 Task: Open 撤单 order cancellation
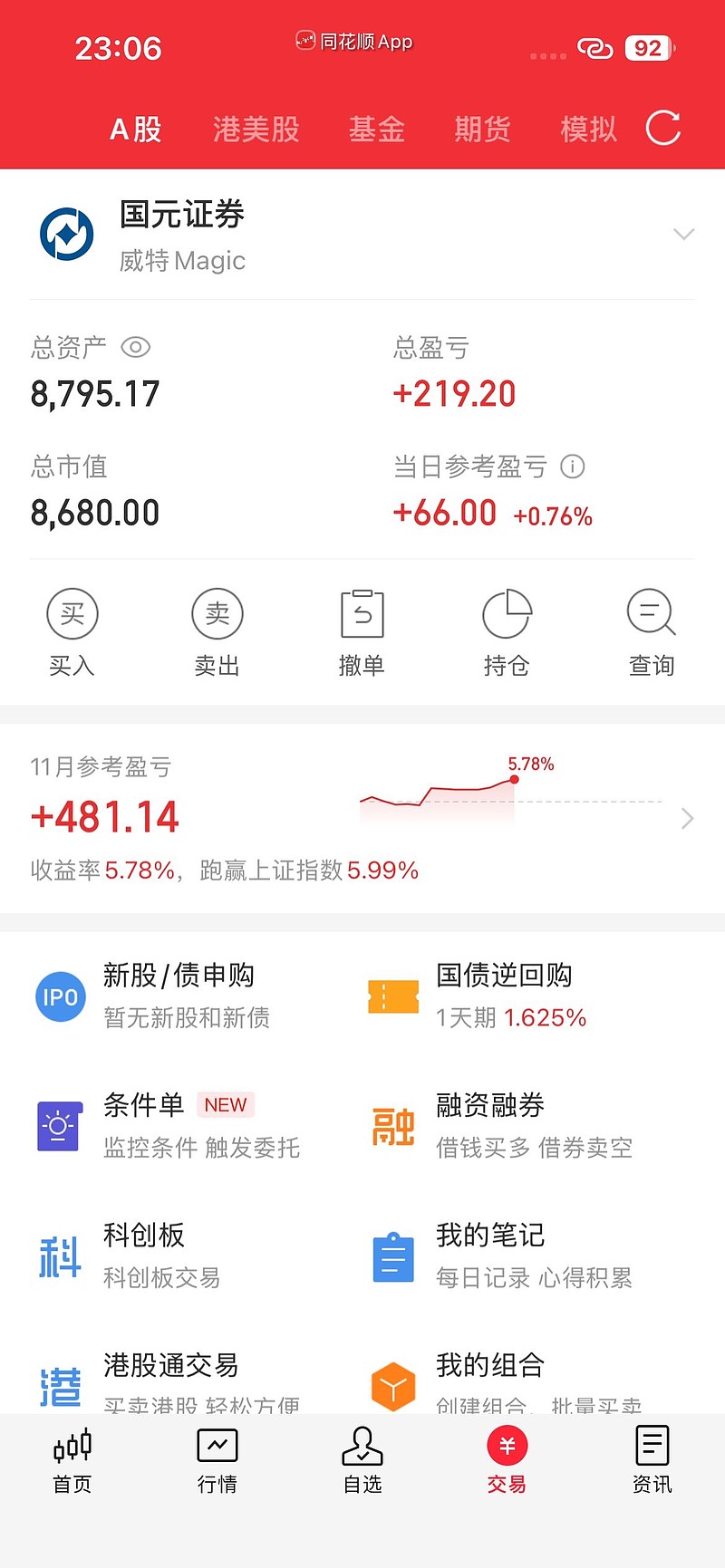coord(362,613)
